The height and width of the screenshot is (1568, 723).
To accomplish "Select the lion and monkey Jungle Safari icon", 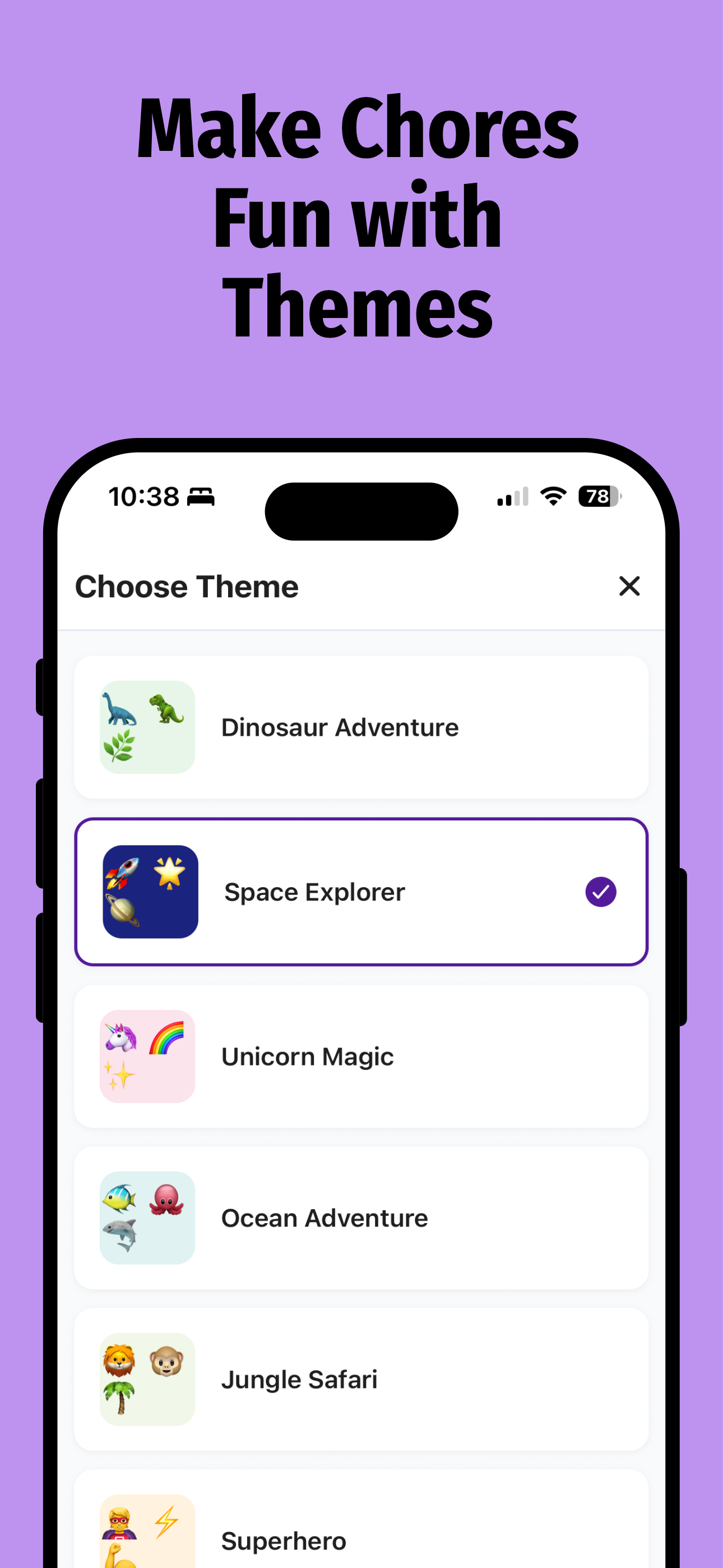I will click(147, 1380).
